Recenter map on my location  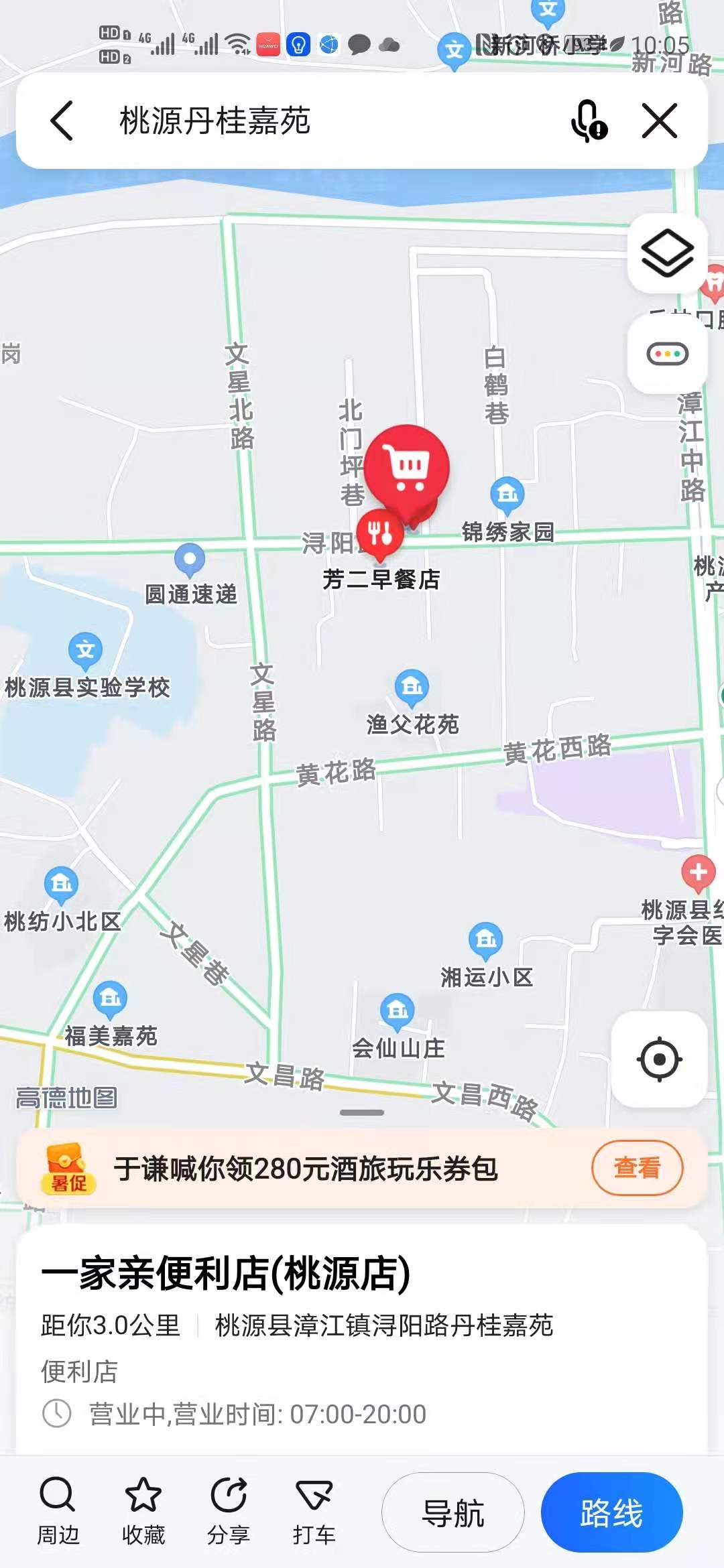click(659, 1059)
